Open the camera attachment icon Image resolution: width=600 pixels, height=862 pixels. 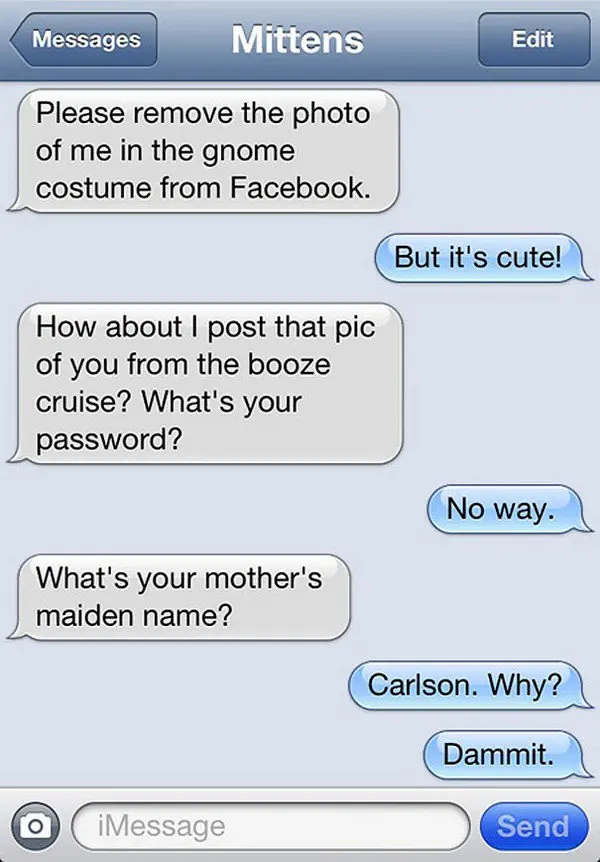37,826
